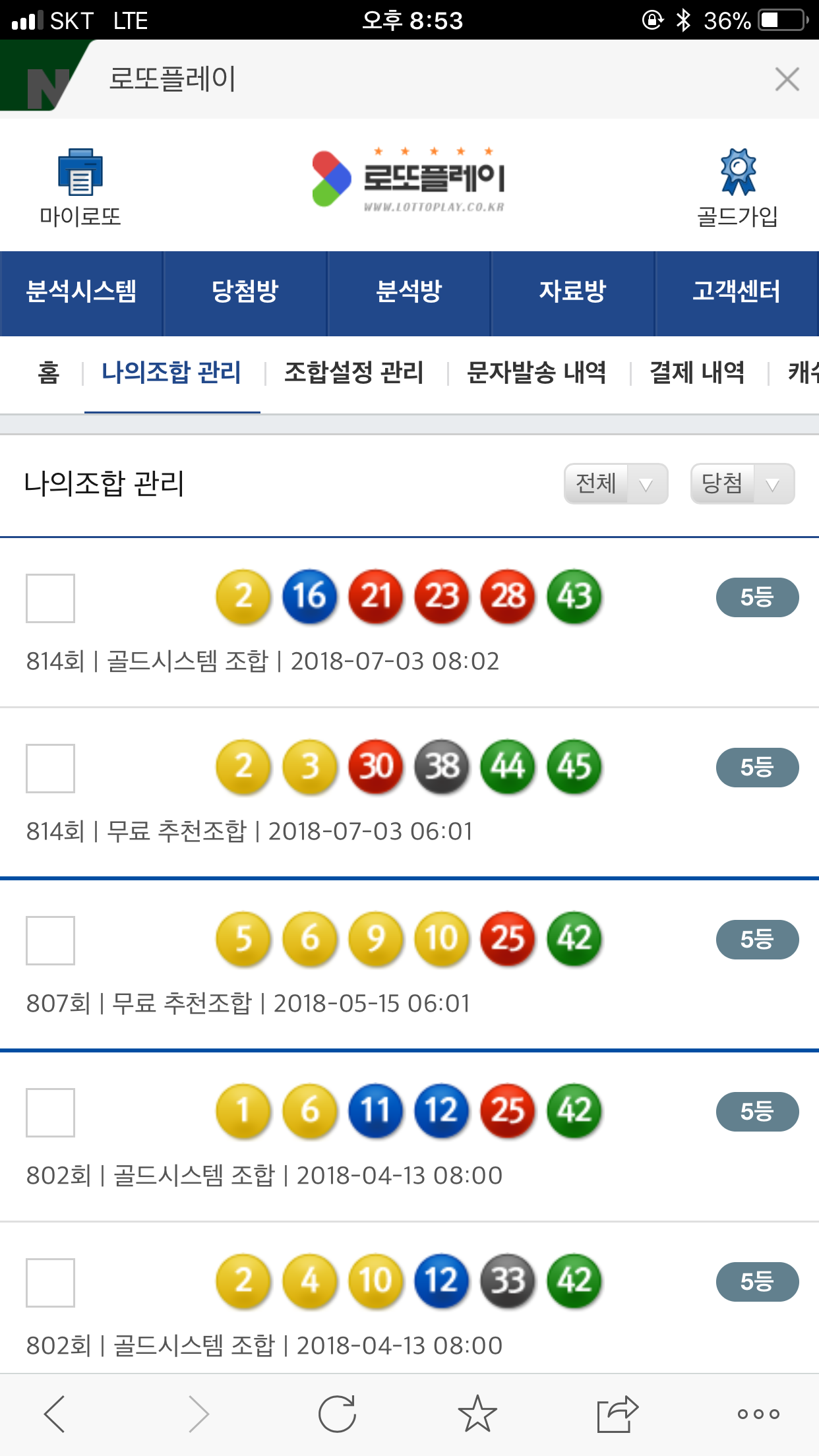Expand the 당첨 filter dropdown
Screen dimensions: 819x1456
(x=742, y=484)
